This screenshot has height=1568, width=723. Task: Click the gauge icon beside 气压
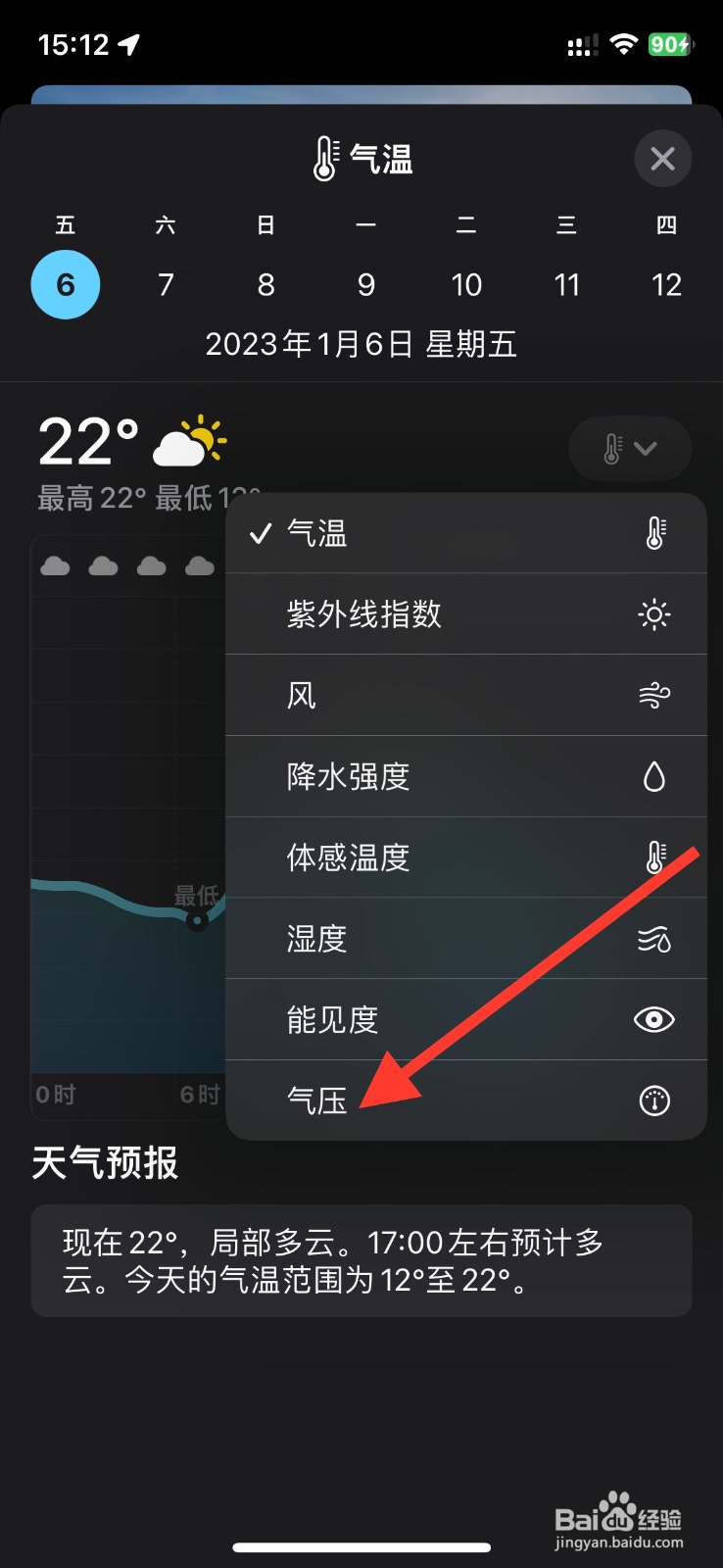click(x=652, y=1101)
